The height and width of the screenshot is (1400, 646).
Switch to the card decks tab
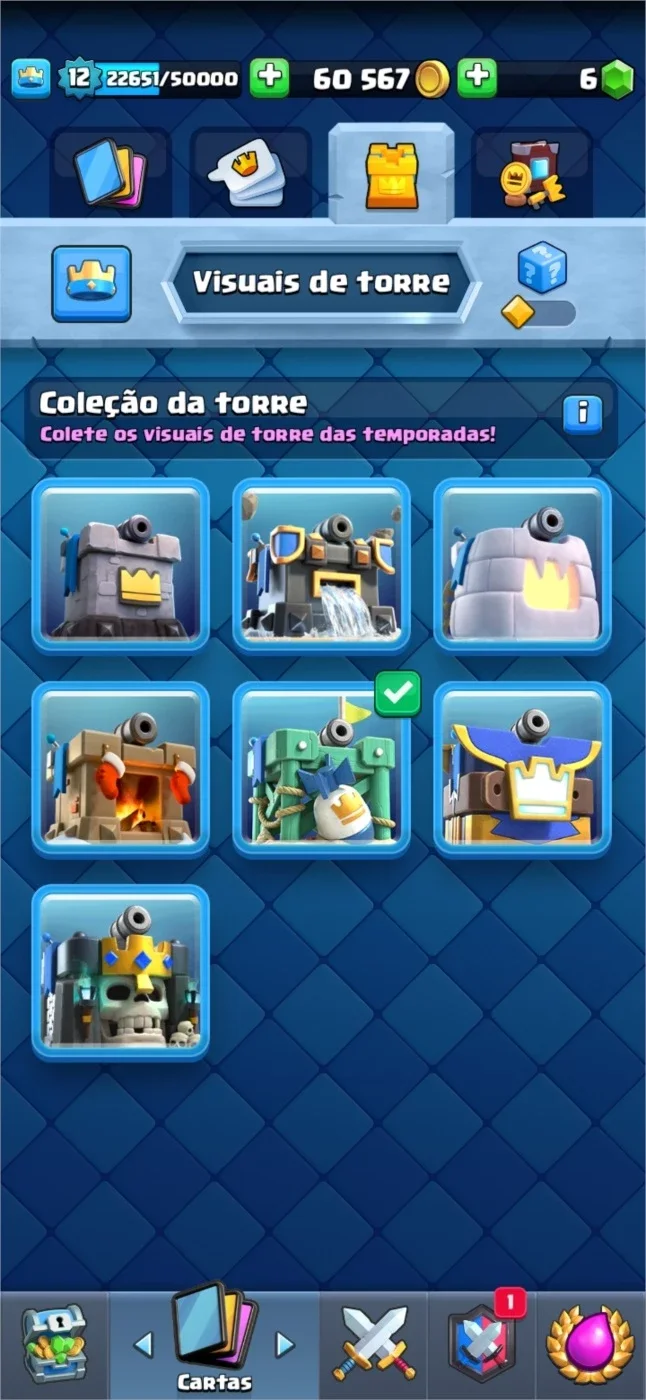[x=111, y=174]
